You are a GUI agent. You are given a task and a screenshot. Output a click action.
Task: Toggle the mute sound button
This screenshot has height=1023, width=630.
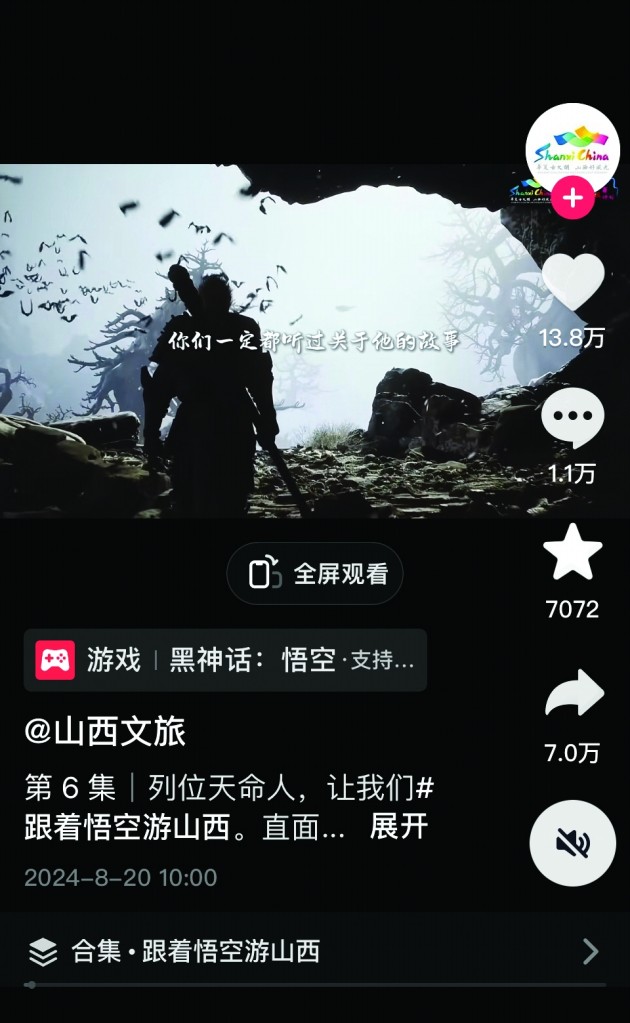click(x=573, y=843)
